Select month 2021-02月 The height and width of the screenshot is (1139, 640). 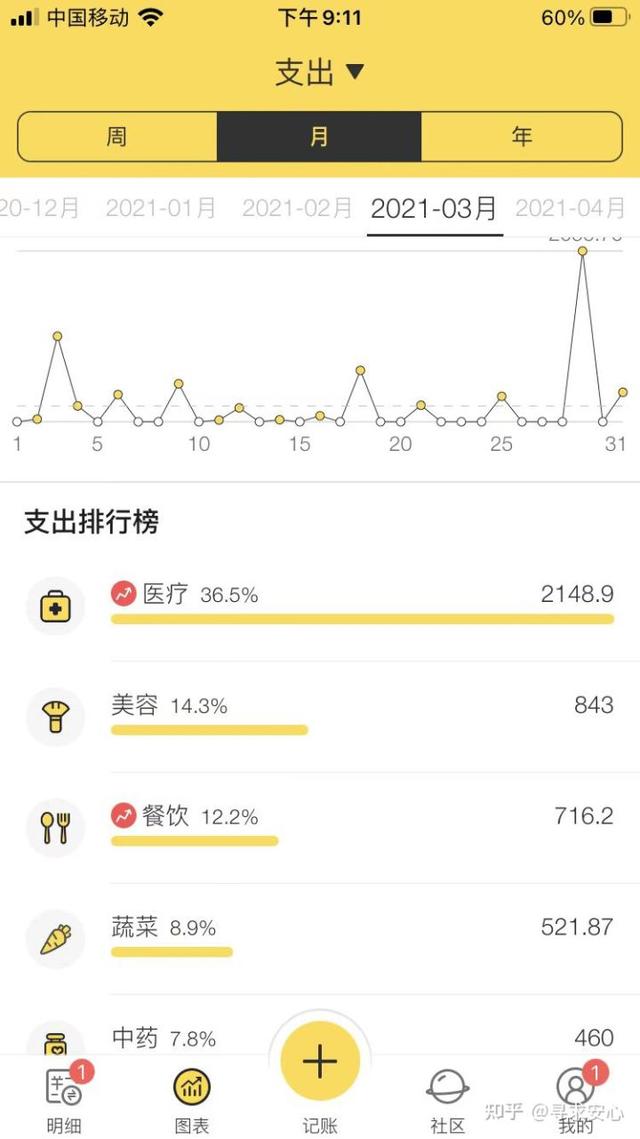click(297, 208)
